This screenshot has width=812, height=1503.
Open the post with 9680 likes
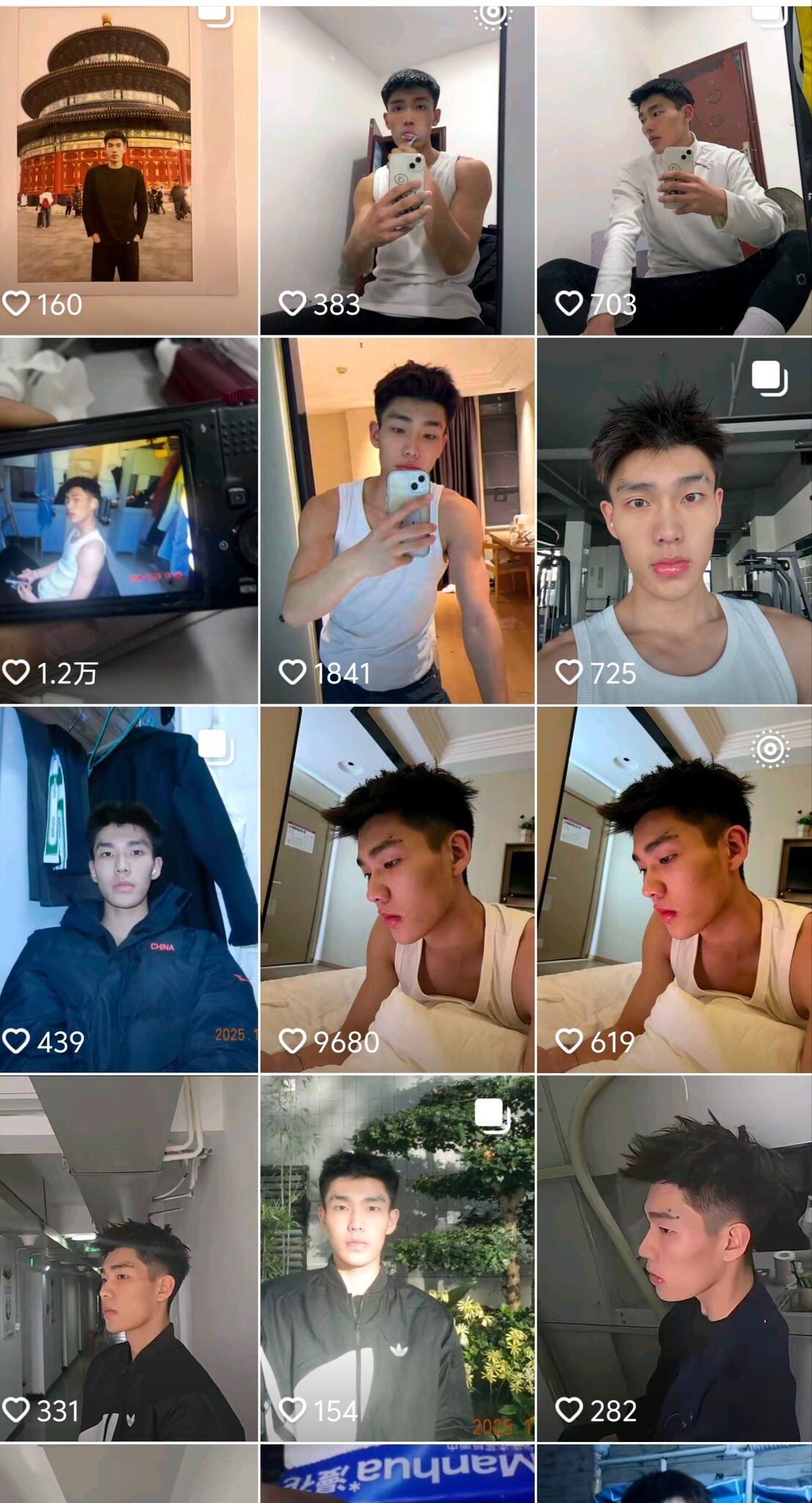pos(397,888)
